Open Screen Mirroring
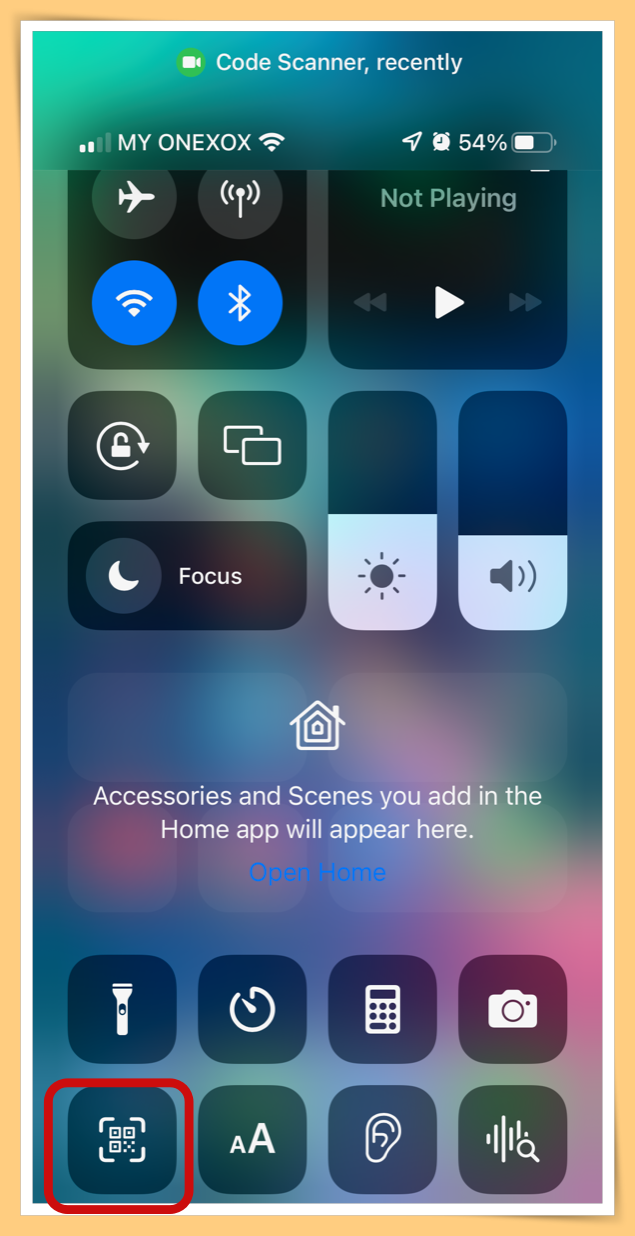Image resolution: width=635 pixels, height=1236 pixels. (x=252, y=445)
